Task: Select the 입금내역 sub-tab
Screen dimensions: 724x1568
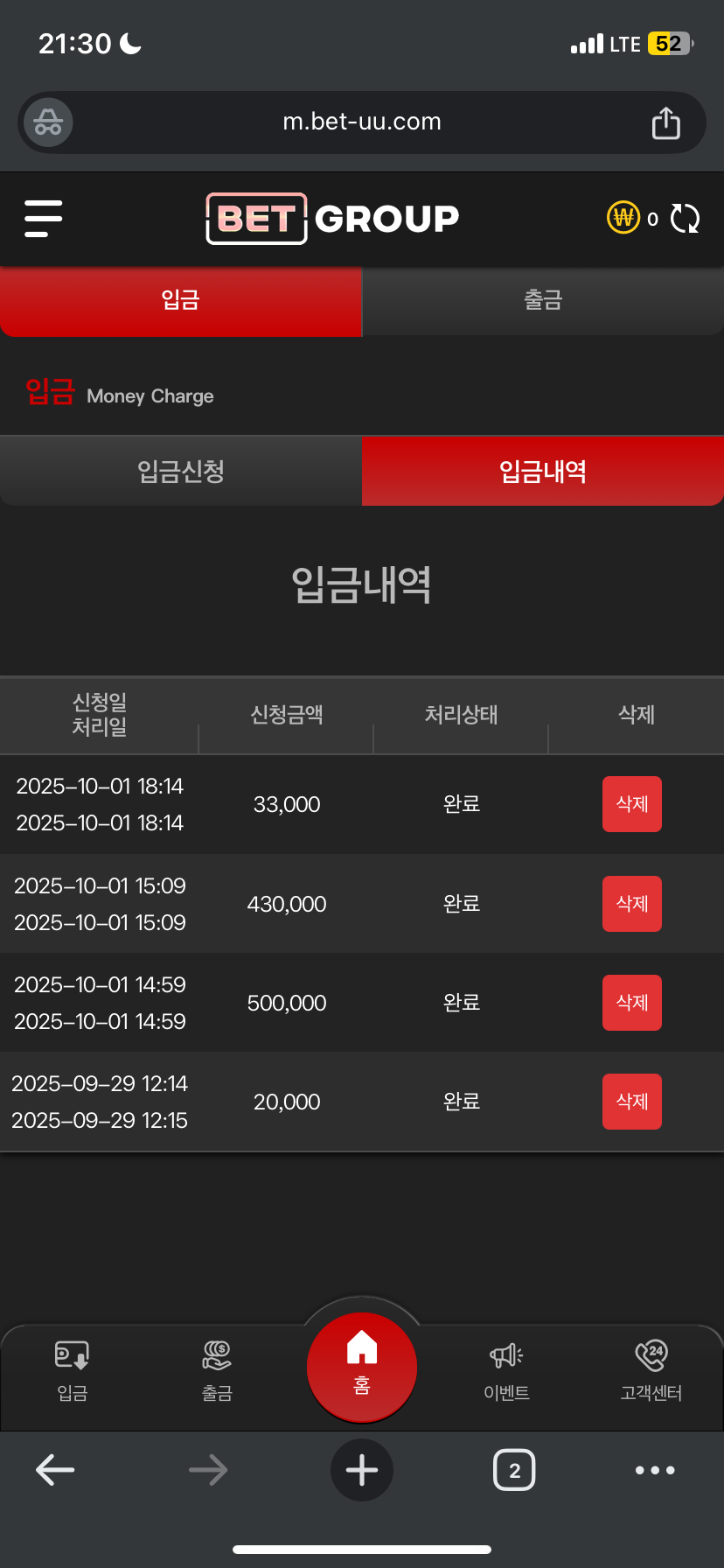Action: (543, 472)
